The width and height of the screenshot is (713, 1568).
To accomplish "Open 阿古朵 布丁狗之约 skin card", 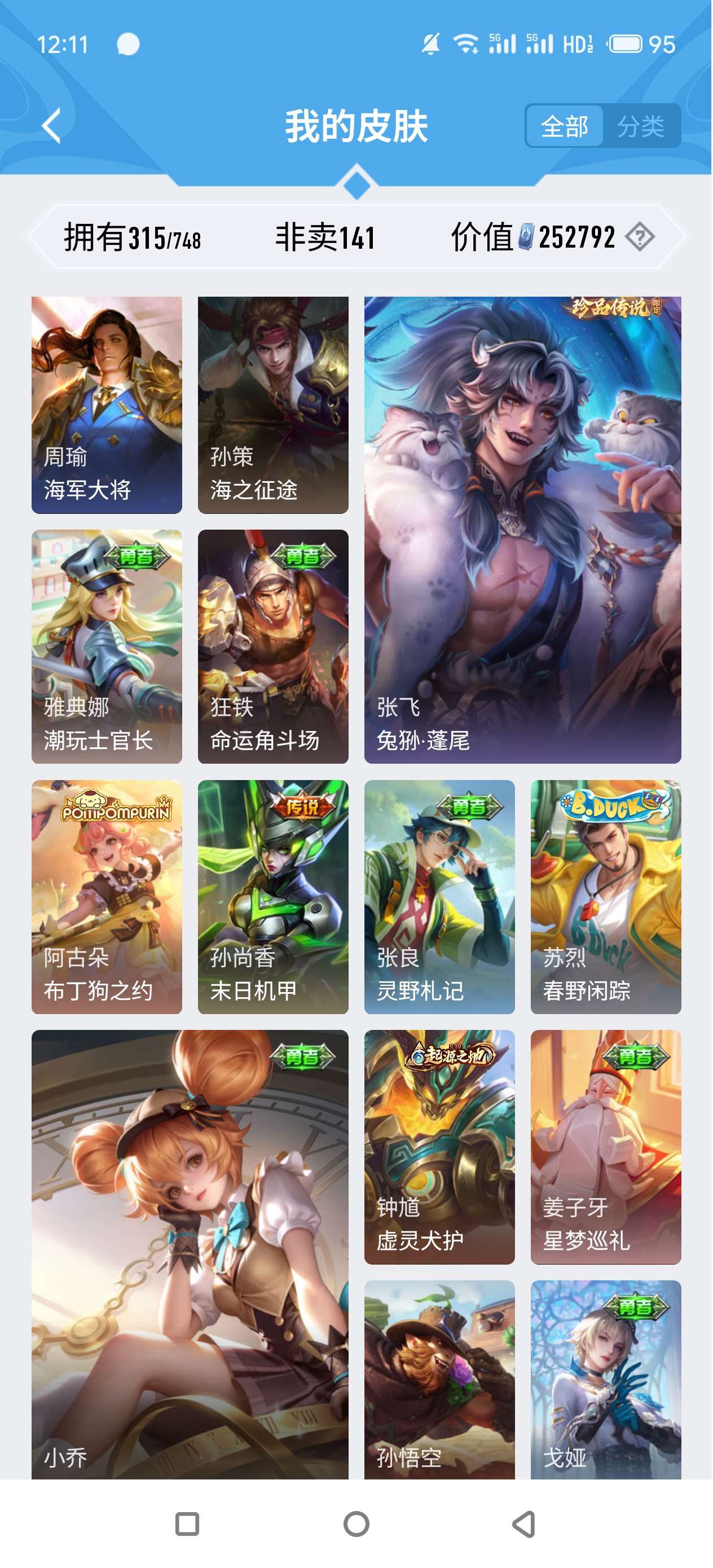I will click(x=107, y=897).
